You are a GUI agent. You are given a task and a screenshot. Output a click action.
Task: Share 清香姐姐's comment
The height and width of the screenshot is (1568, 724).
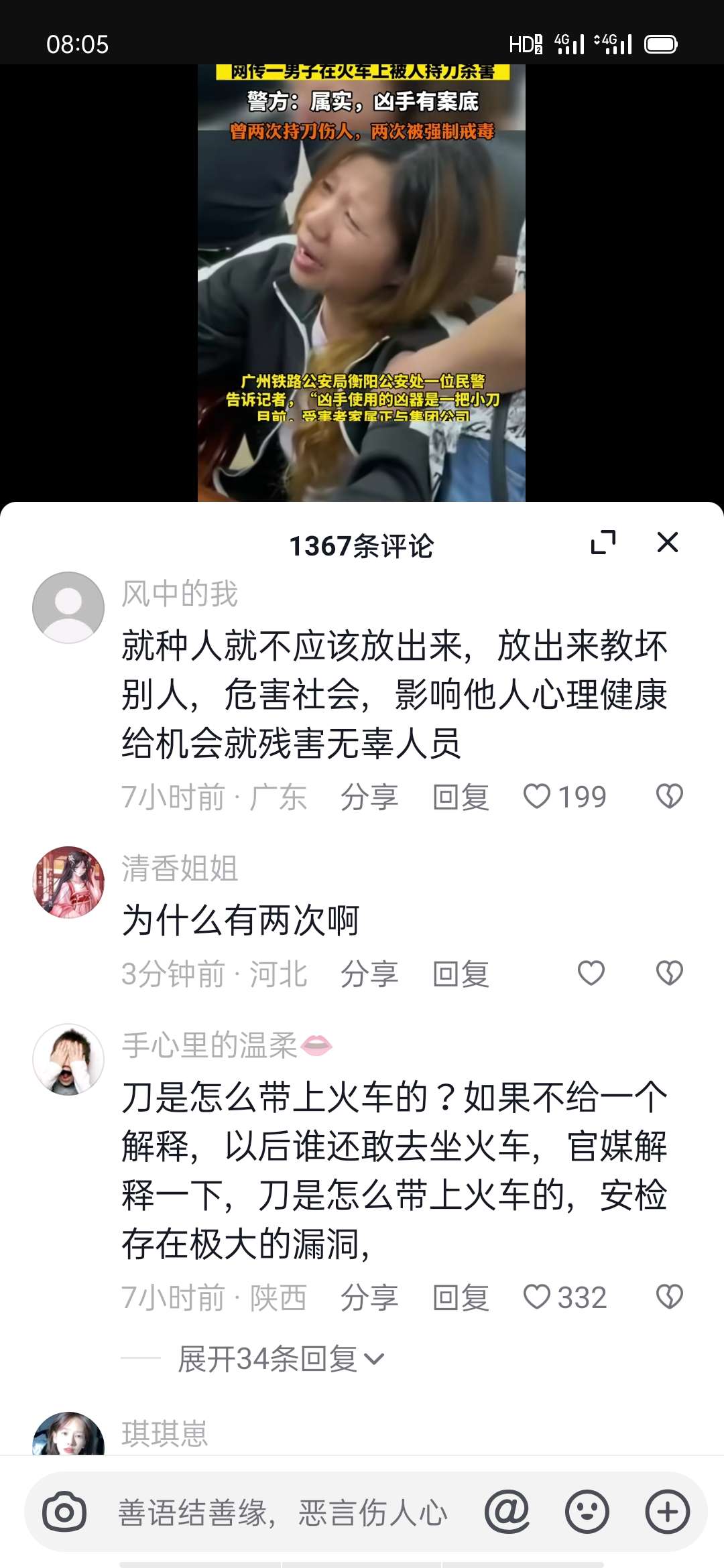click(369, 974)
